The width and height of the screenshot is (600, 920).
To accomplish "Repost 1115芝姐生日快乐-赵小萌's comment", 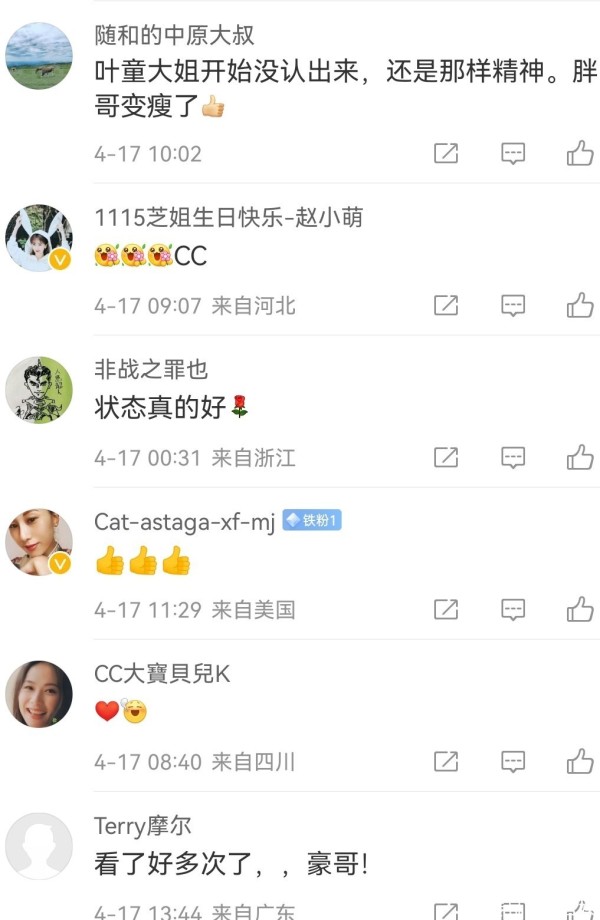I will 446,306.
